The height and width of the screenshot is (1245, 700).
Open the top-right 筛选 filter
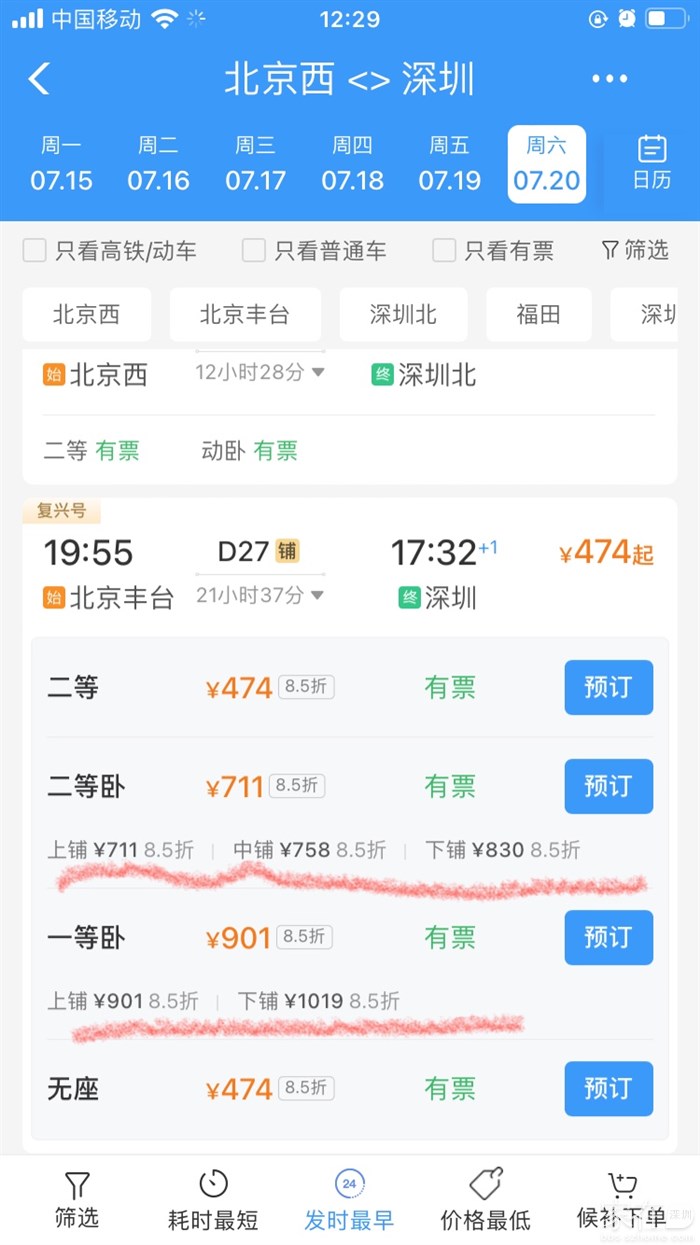[635, 250]
